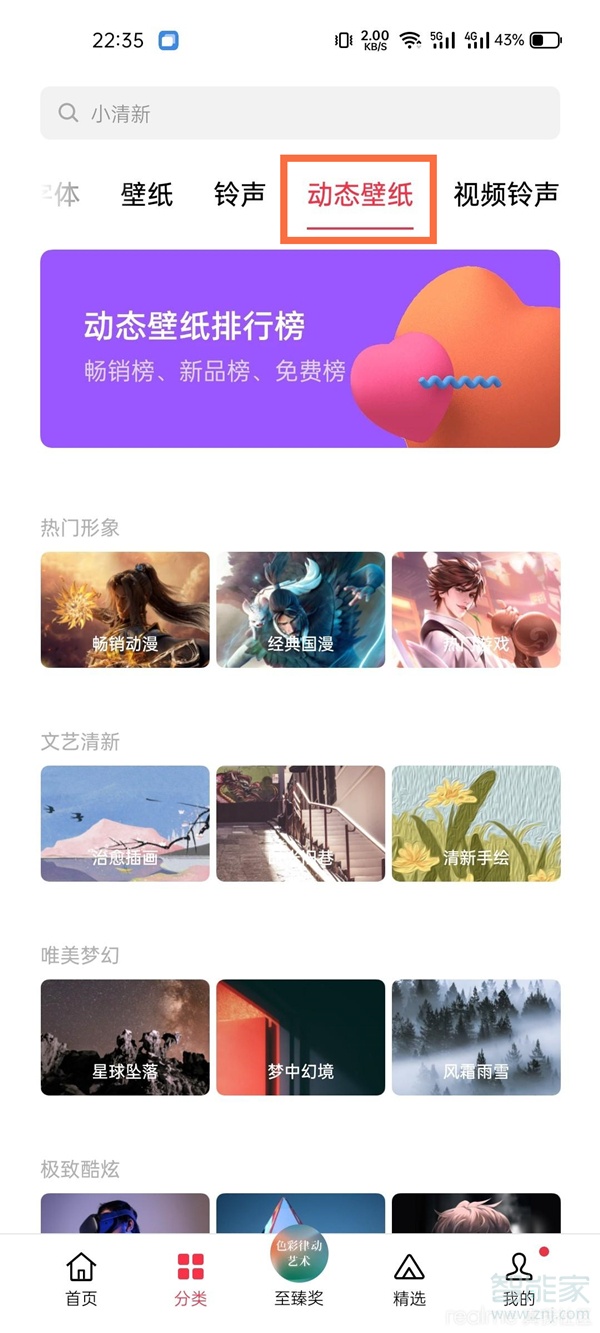Select the 动态壁纸 tab
The image size is (600, 1333).
[x=359, y=195]
